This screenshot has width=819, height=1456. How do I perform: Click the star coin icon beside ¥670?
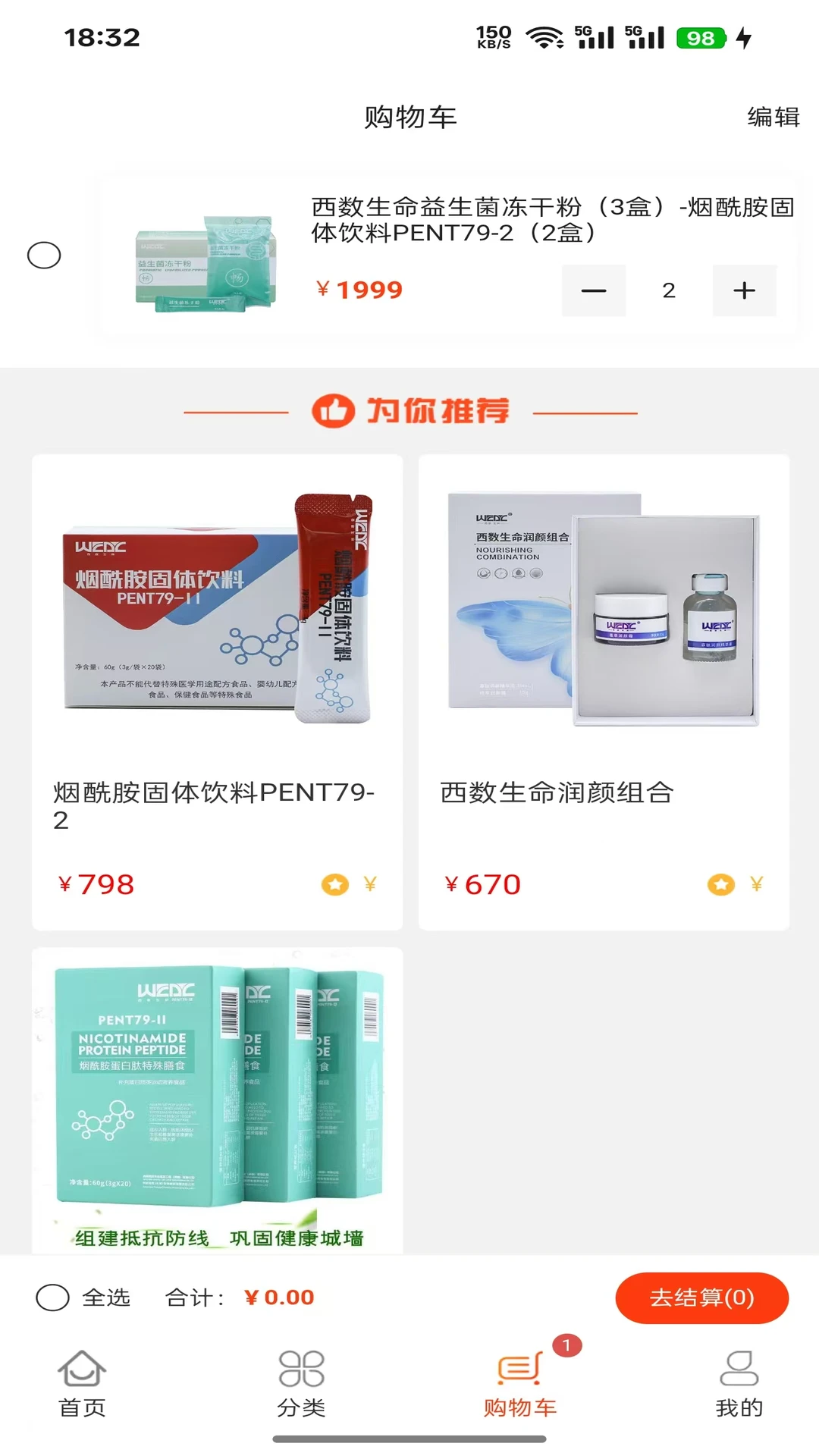tap(720, 884)
